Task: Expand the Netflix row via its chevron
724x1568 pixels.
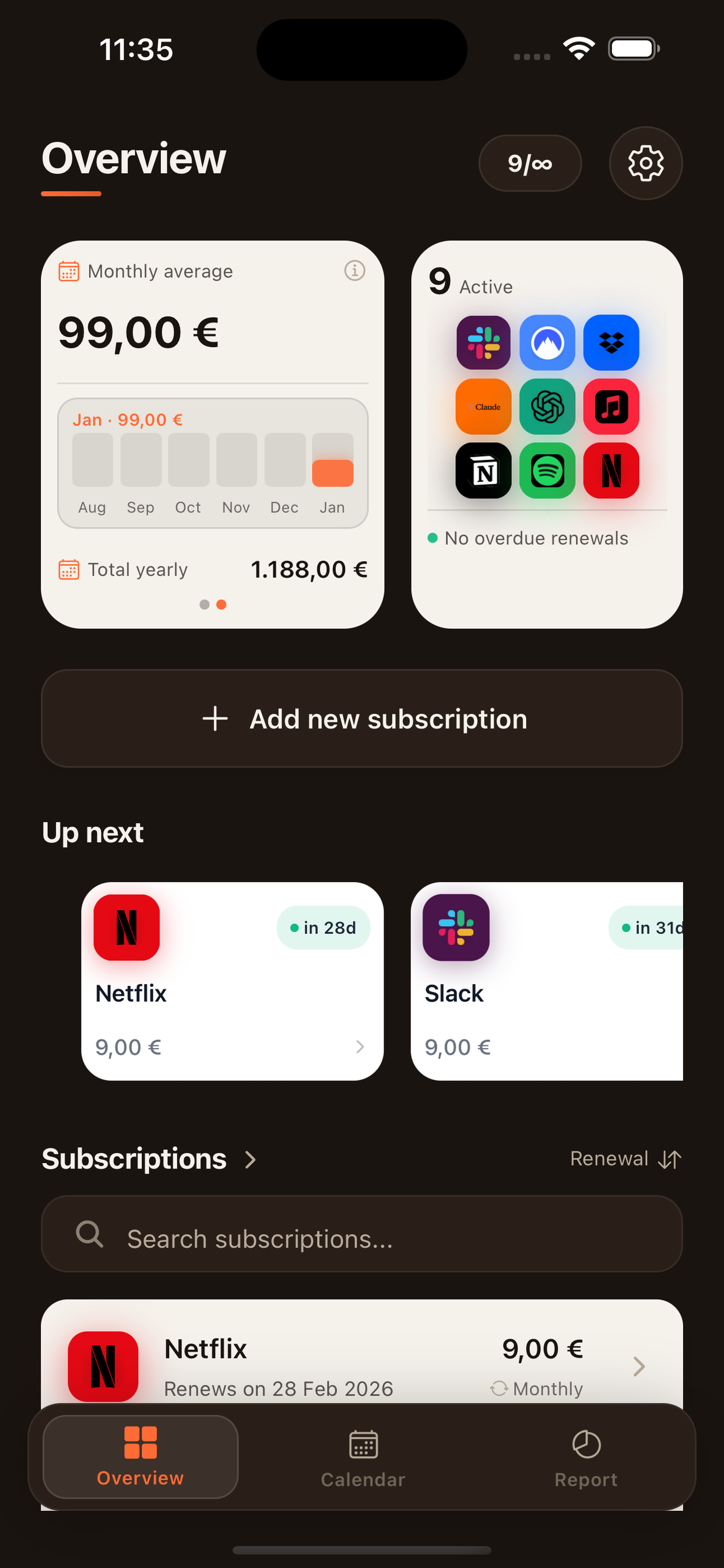Action: coord(639,1367)
